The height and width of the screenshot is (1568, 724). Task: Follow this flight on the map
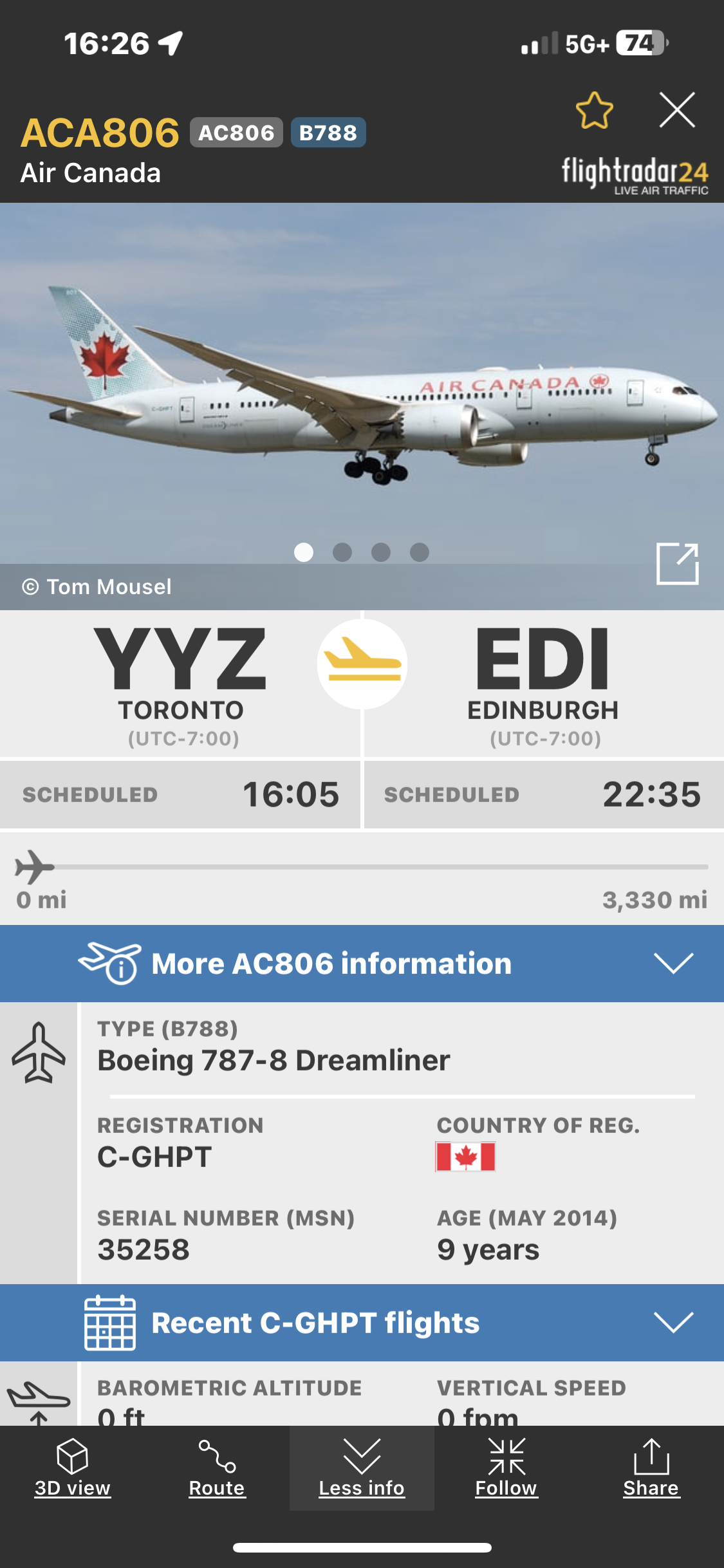pos(506,1468)
